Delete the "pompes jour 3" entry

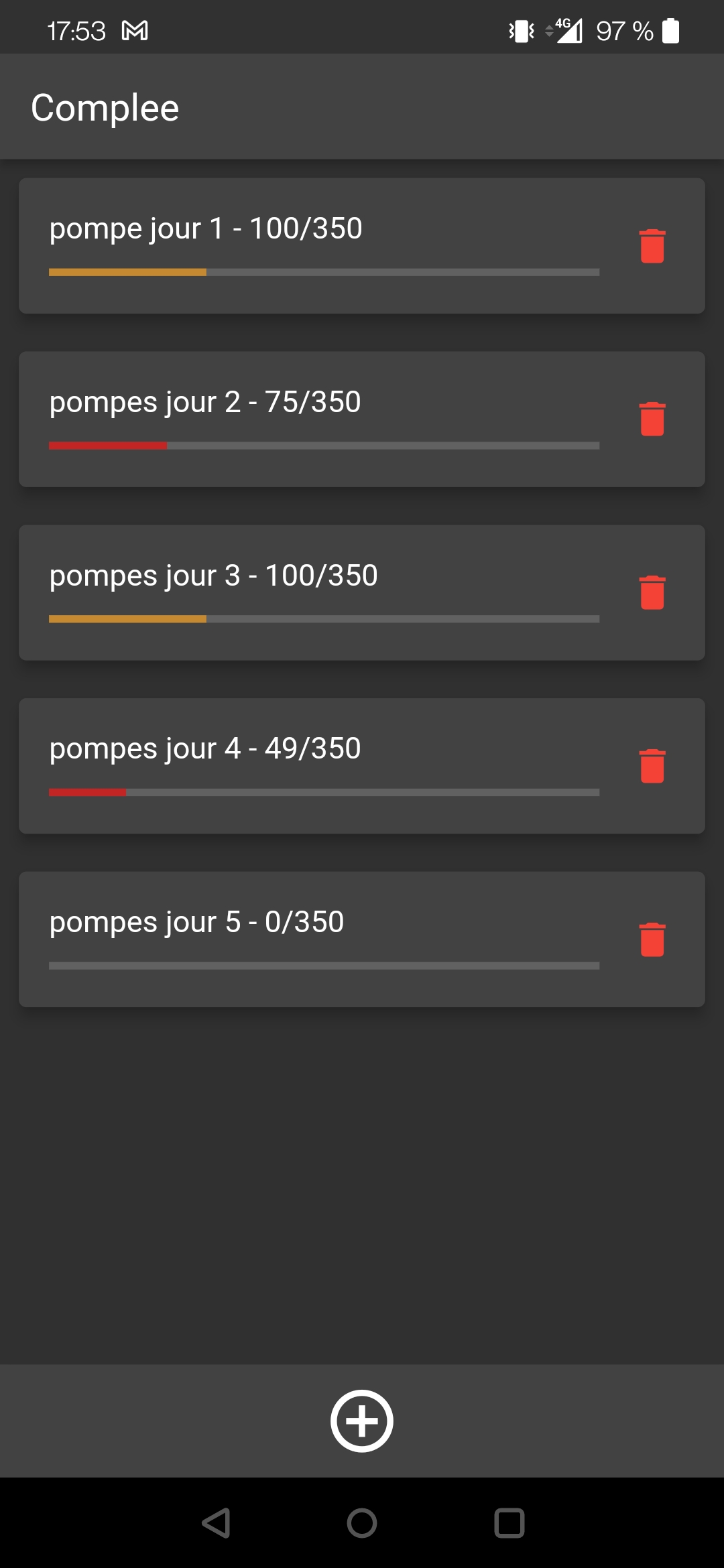point(652,591)
